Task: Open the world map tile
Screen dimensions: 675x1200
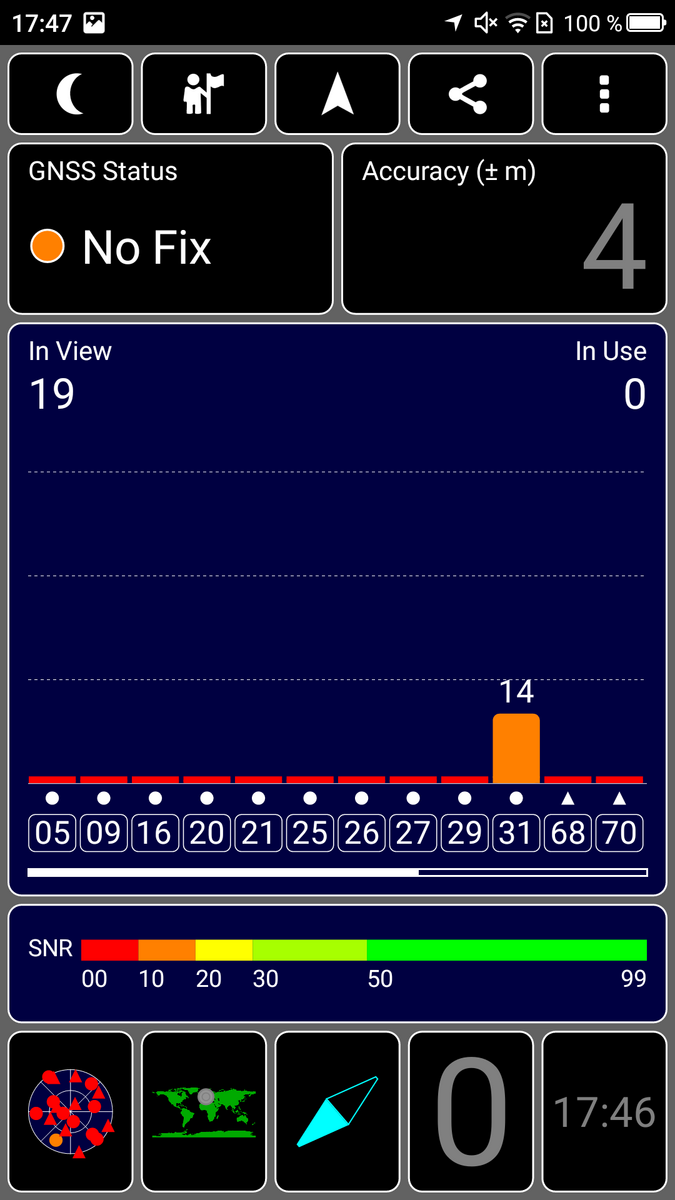Action: [204, 1112]
